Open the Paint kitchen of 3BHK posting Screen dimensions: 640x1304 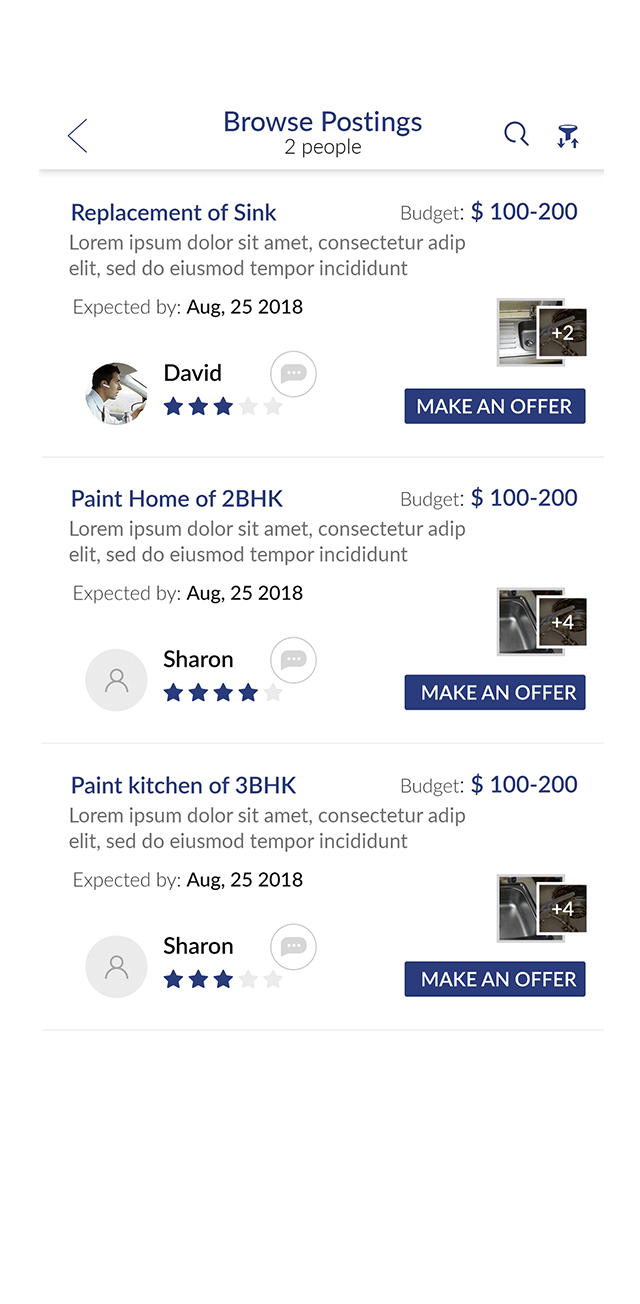(x=183, y=785)
